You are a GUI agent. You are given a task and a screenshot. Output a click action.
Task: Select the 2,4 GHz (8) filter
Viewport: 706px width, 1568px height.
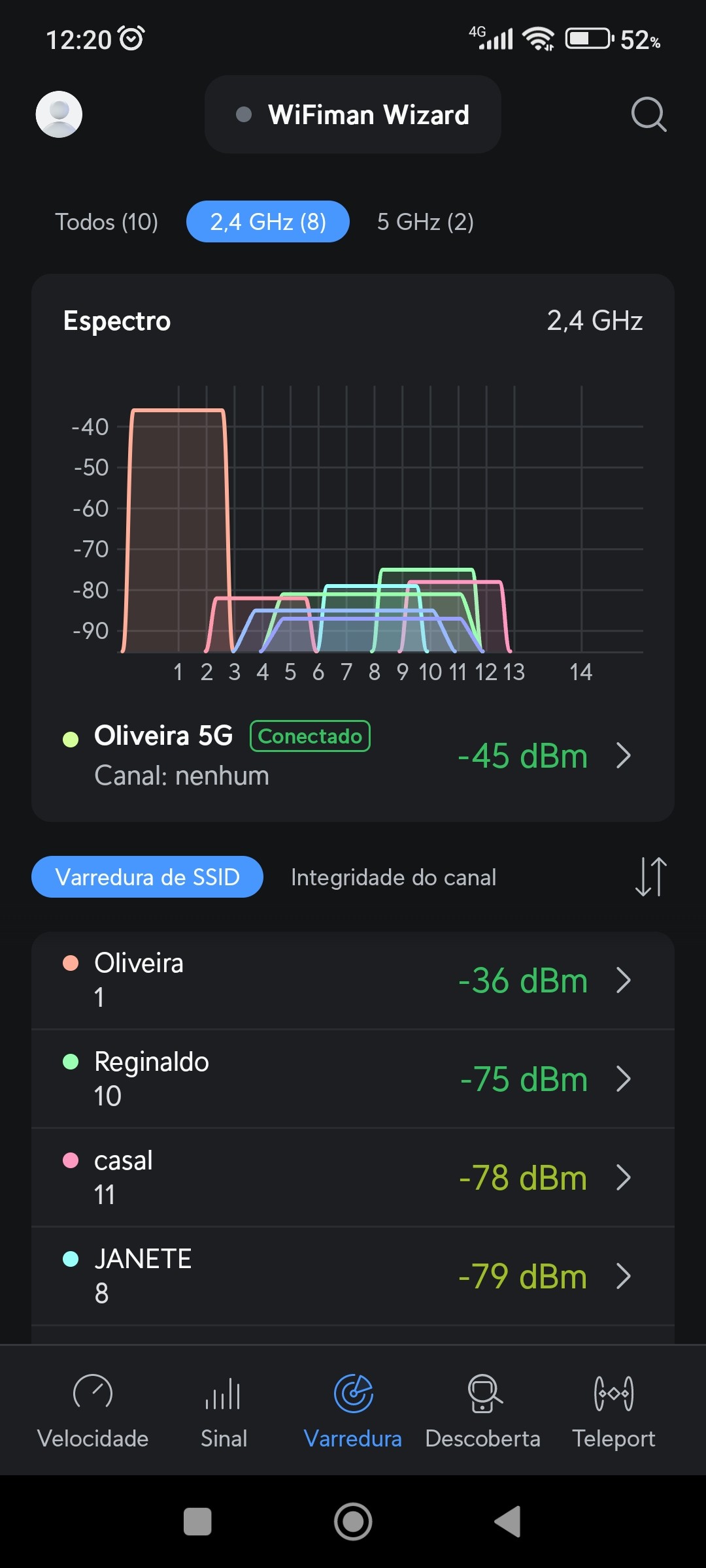pos(268,222)
